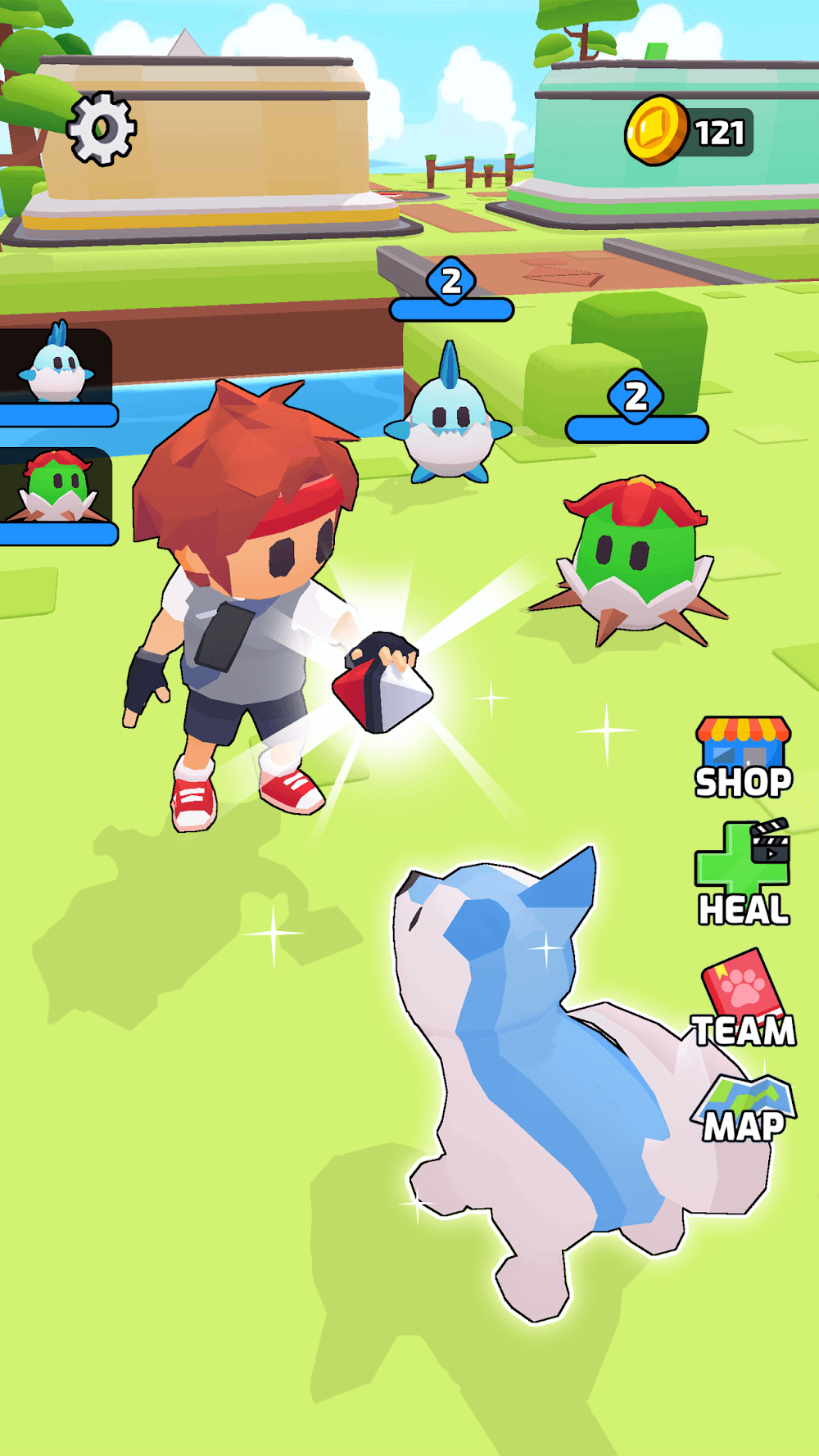Open the settings gear

[x=102, y=129]
